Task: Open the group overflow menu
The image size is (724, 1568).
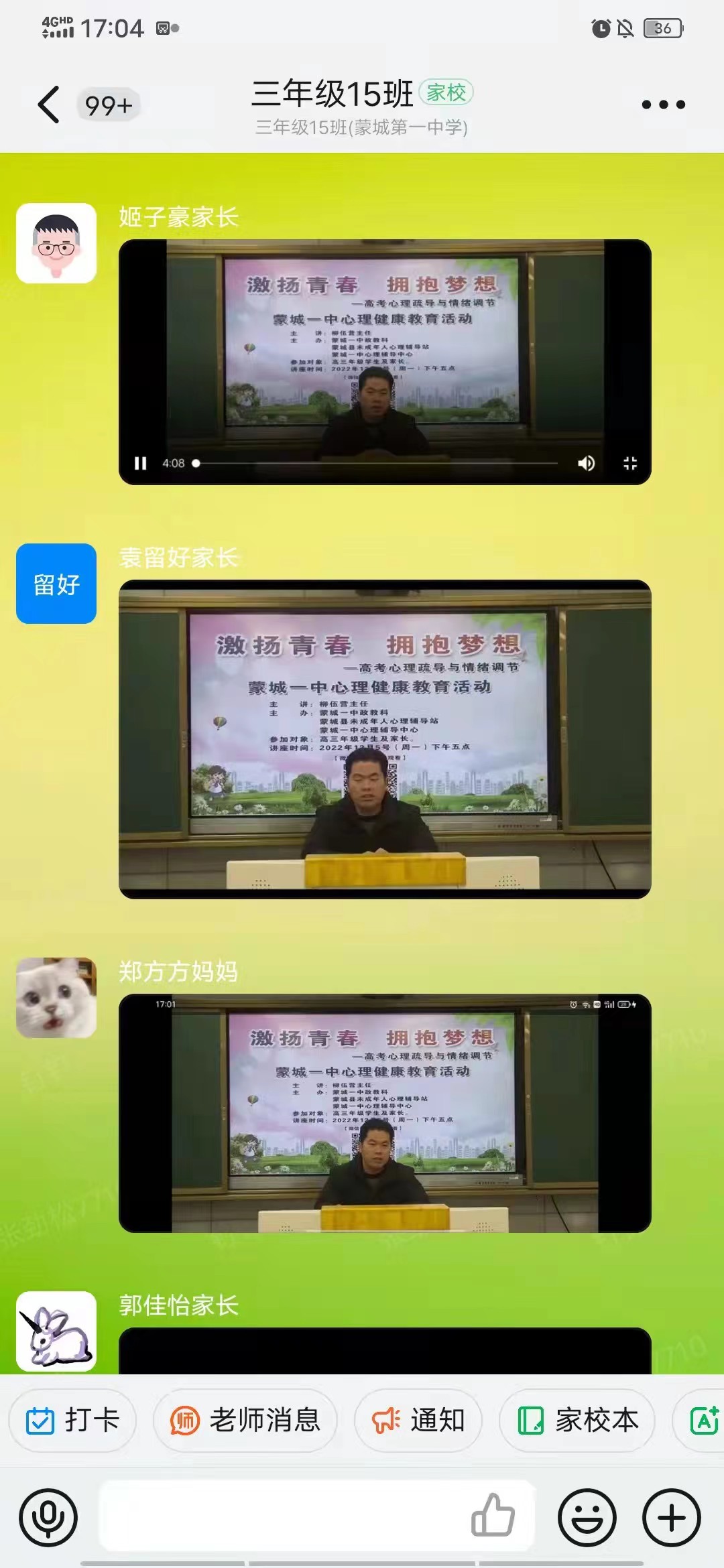Action: coord(663,105)
